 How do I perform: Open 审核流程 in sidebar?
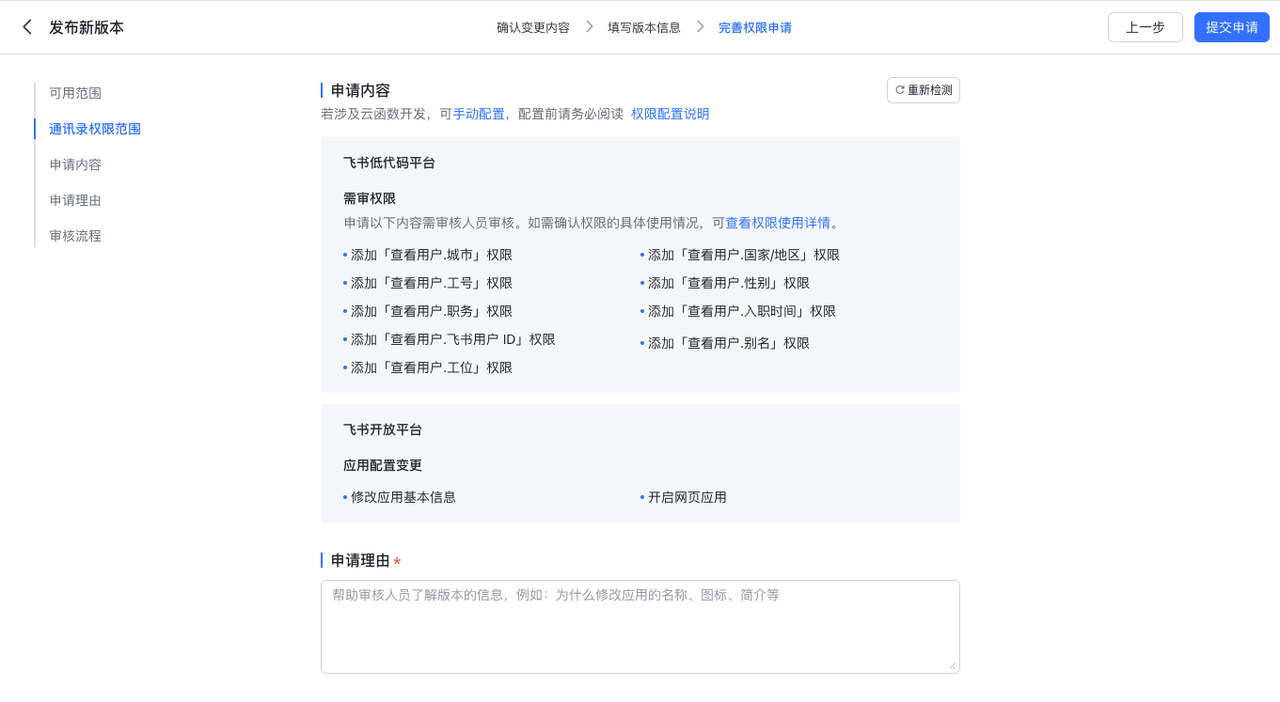click(x=75, y=236)
